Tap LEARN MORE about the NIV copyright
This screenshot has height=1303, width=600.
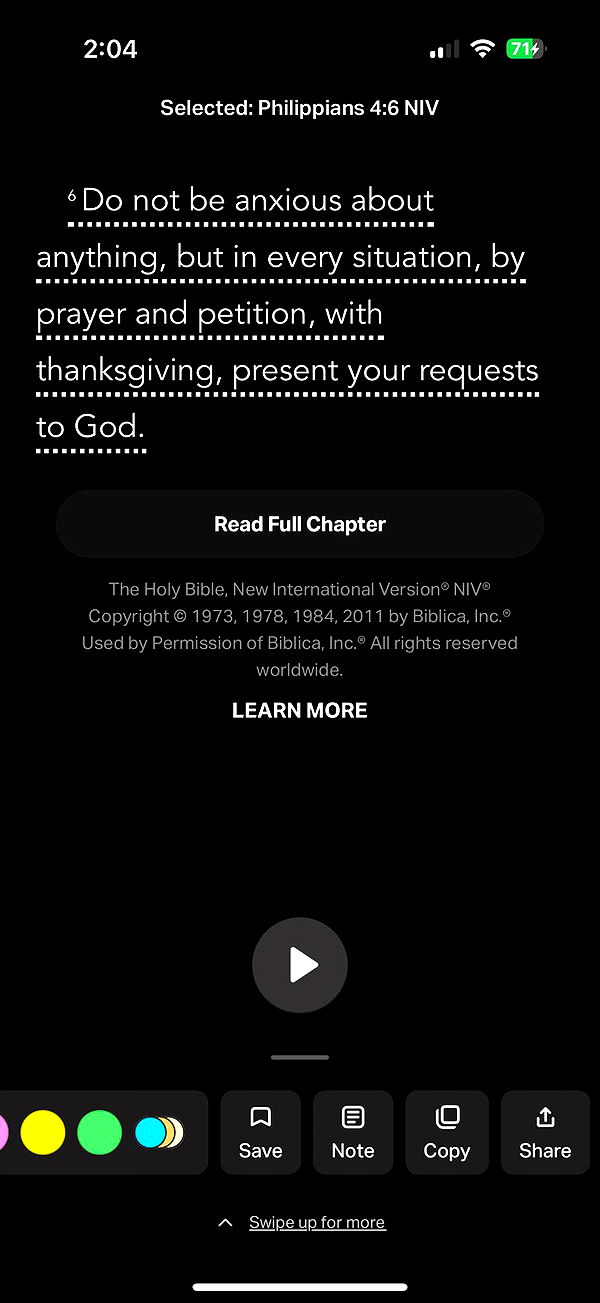point(300,711)
